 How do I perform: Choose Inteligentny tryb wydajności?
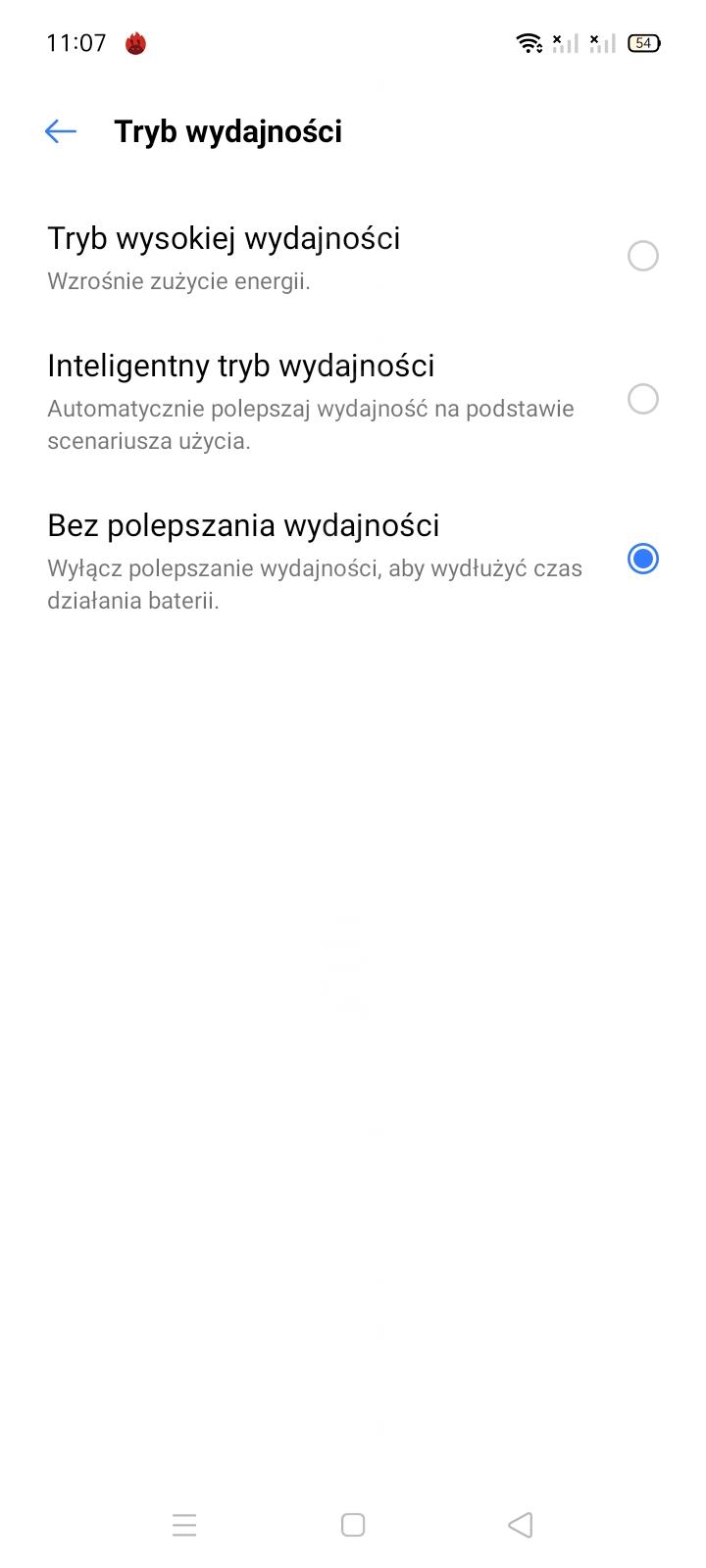tap(642, 399)
